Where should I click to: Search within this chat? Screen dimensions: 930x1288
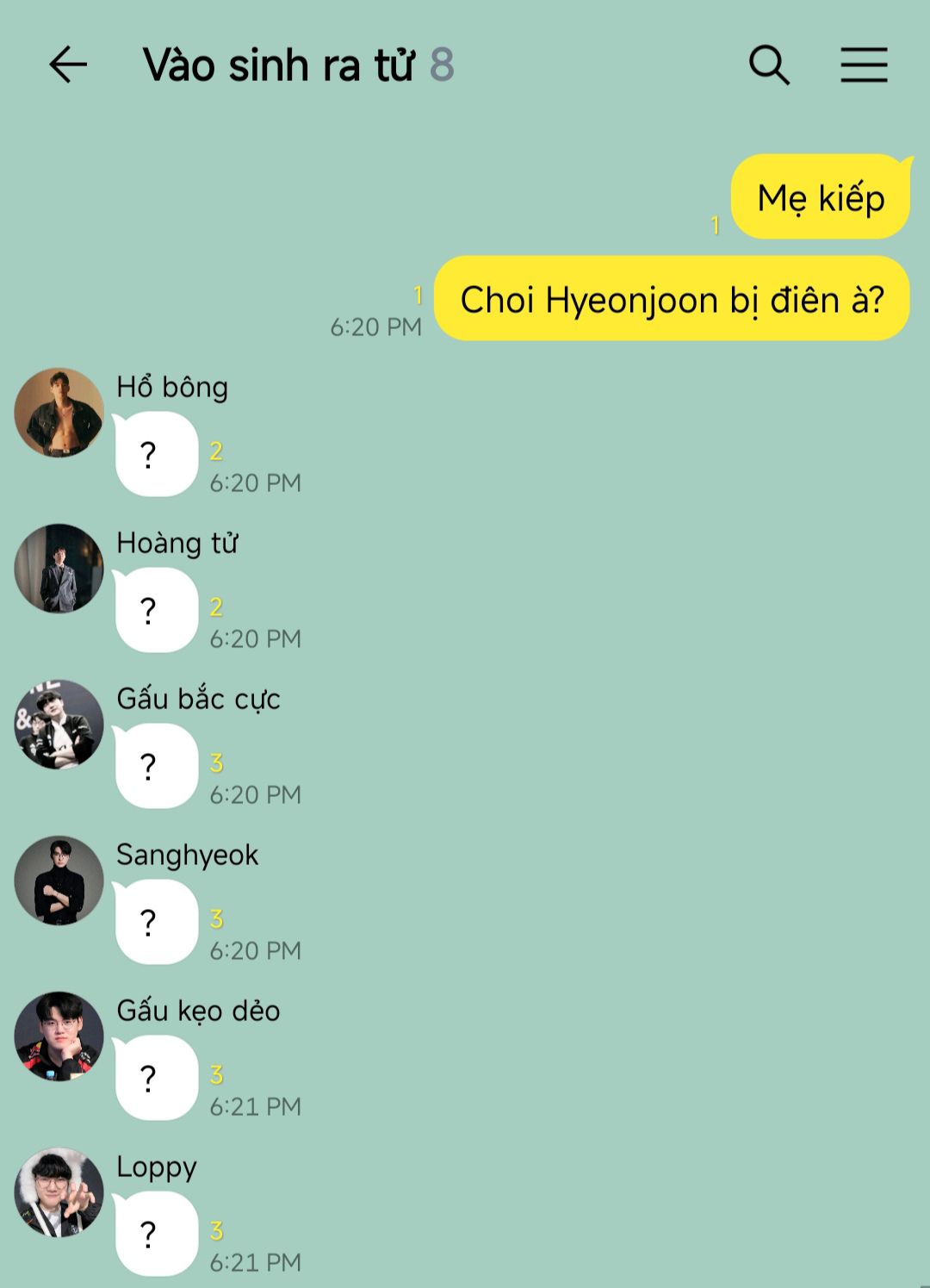pos(769,65)
